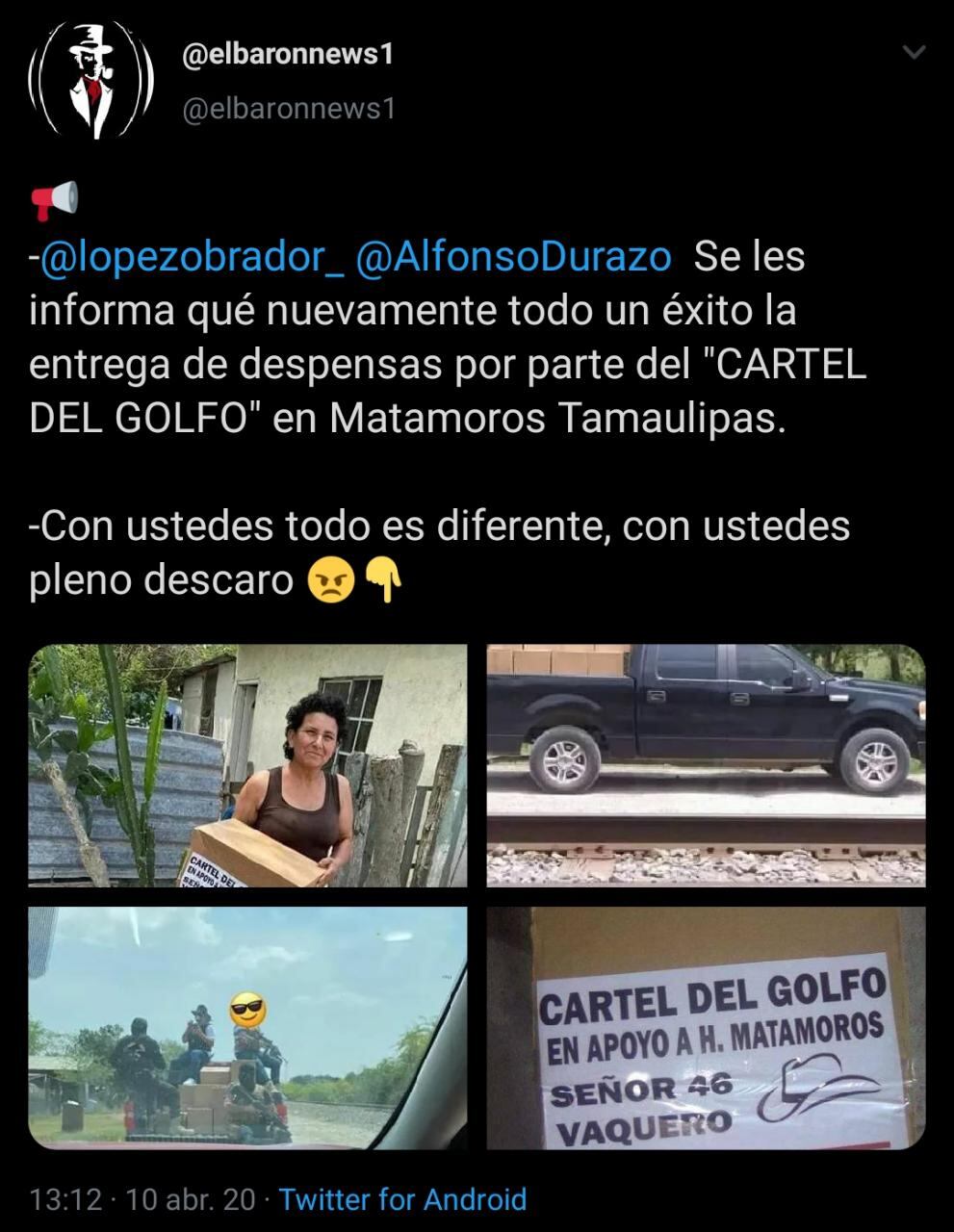Open the photo of the woman holding a box
This screenshot has height=1232, width=954.
tap(247, 767)
